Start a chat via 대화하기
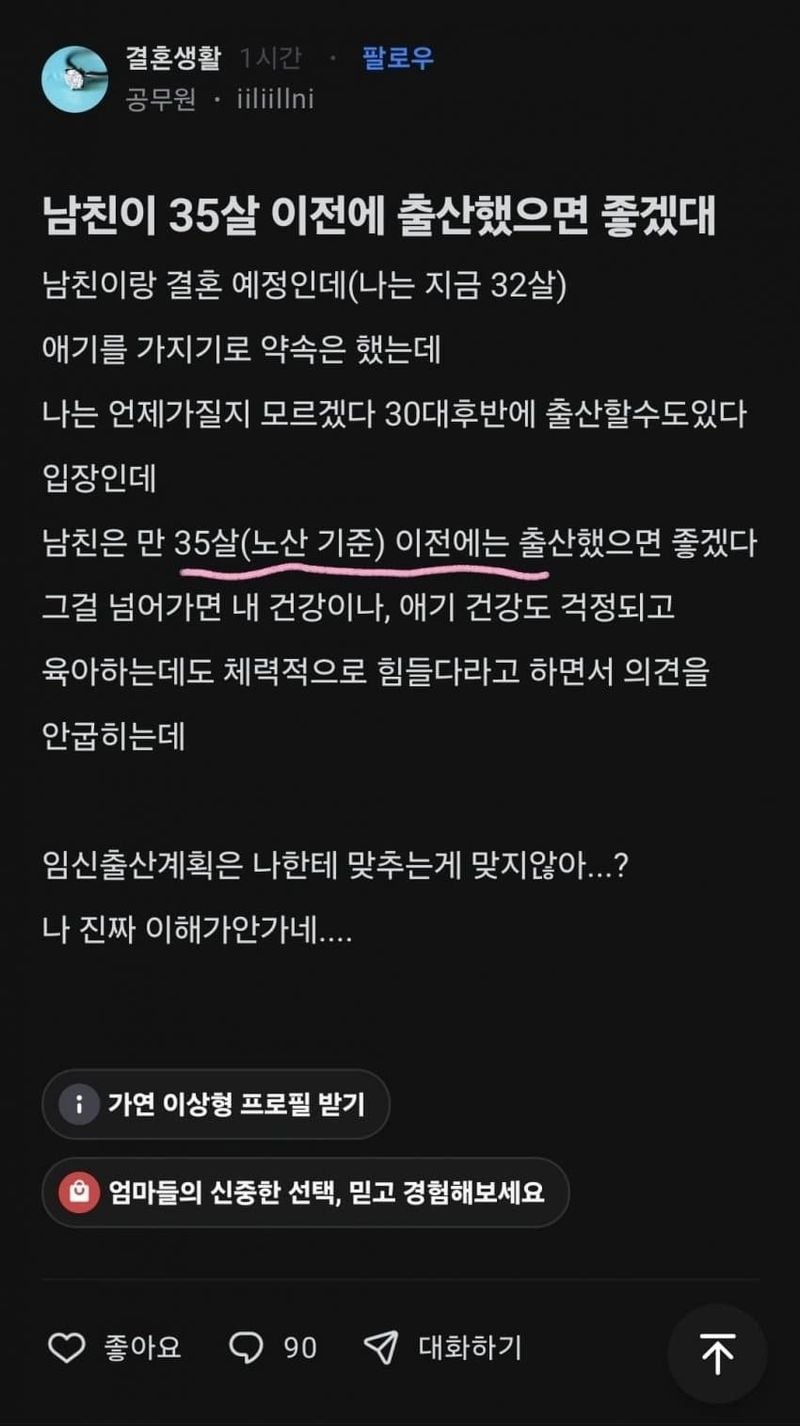Screen dimensions: 800x1426 (x=442, y=1348)
